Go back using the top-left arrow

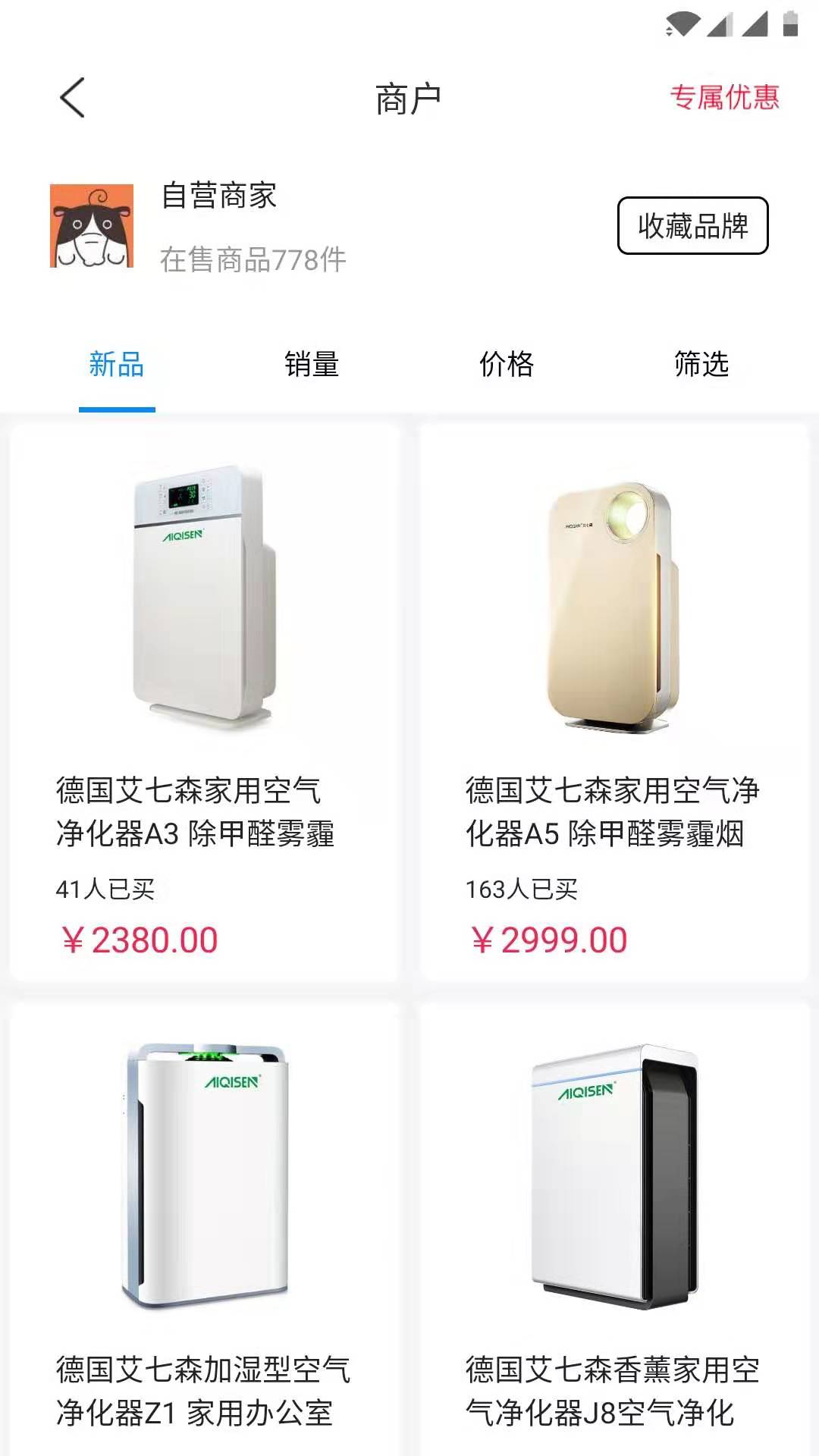[72, 98]
